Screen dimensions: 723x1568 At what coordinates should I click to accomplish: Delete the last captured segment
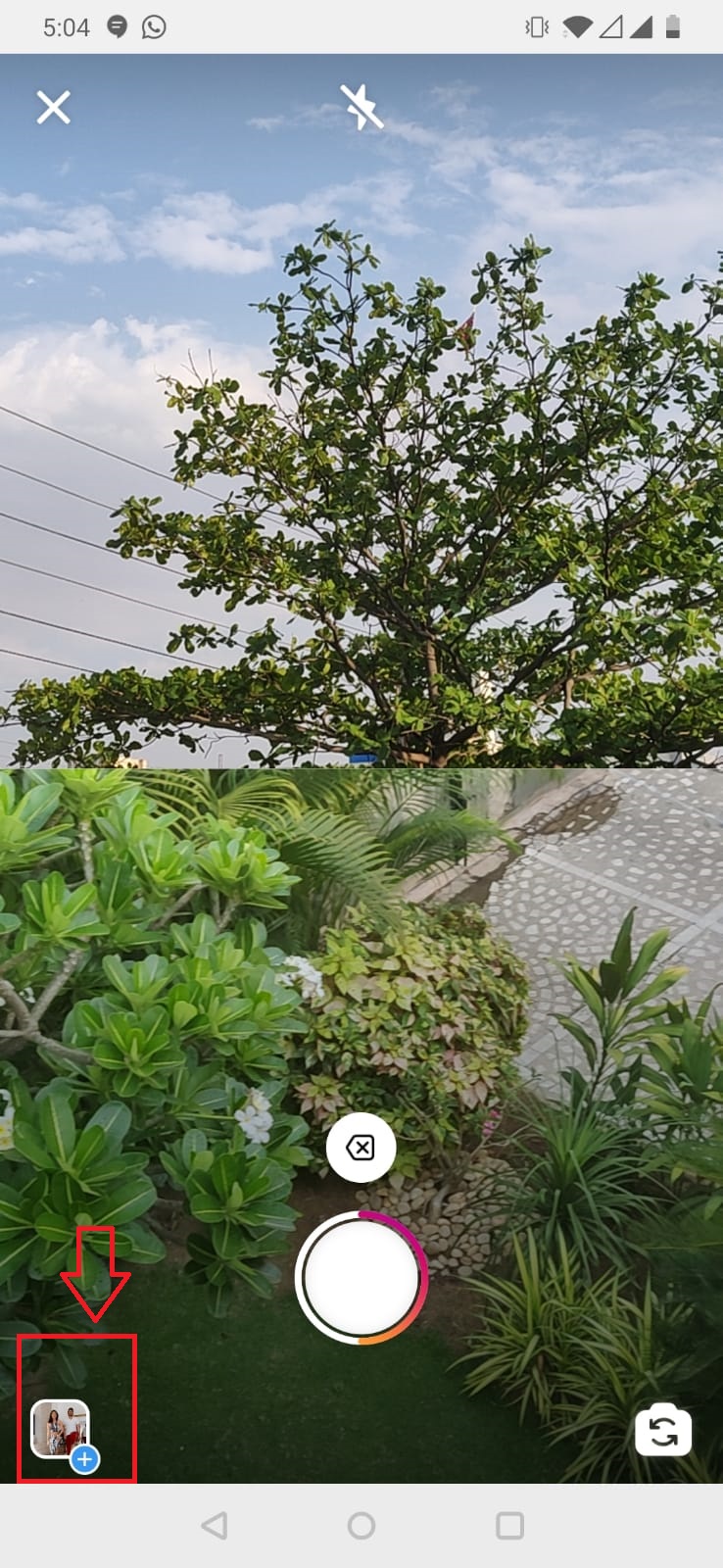[x=361, y=1147]
